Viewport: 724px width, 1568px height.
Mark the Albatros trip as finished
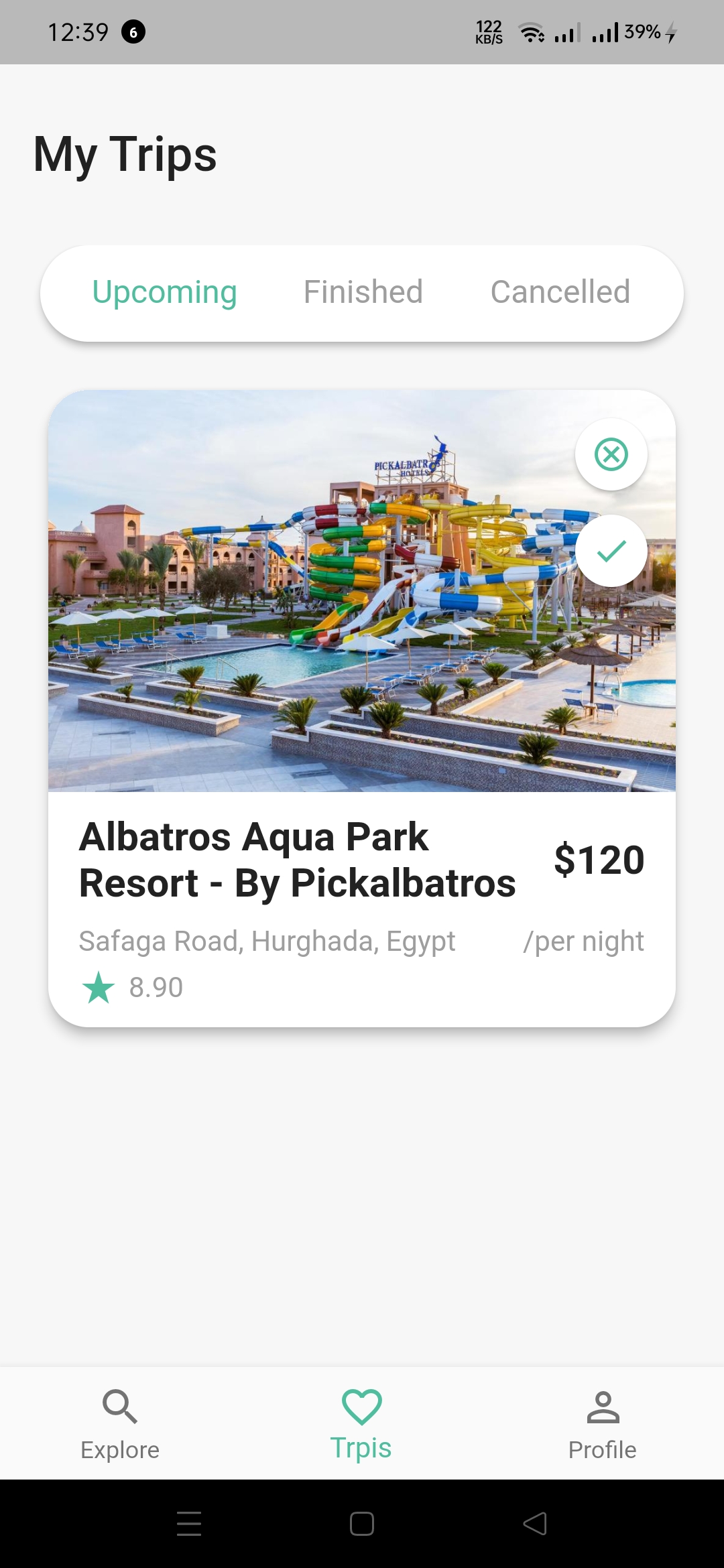pos(611,551)
